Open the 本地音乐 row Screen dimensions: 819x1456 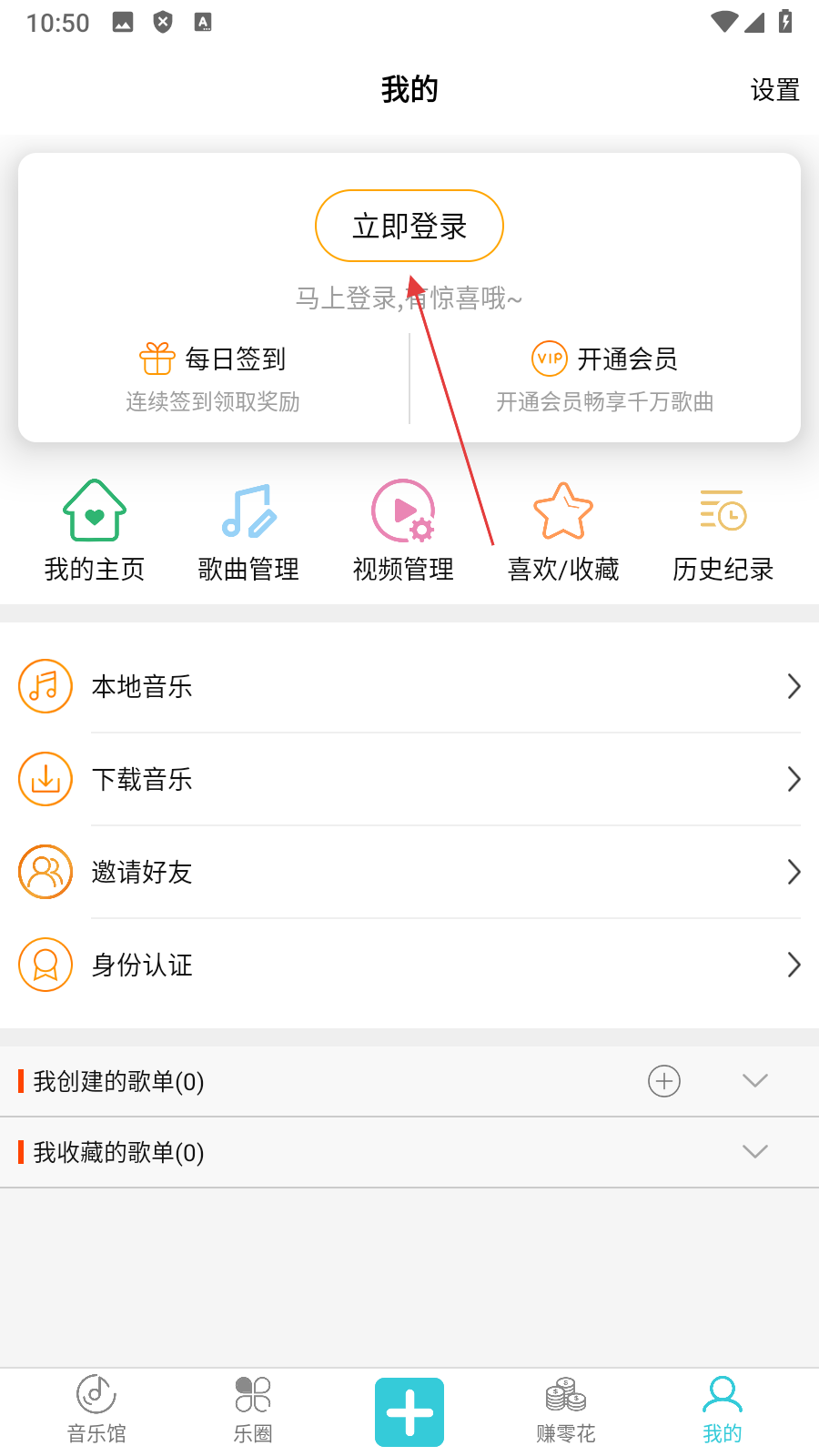409,686
